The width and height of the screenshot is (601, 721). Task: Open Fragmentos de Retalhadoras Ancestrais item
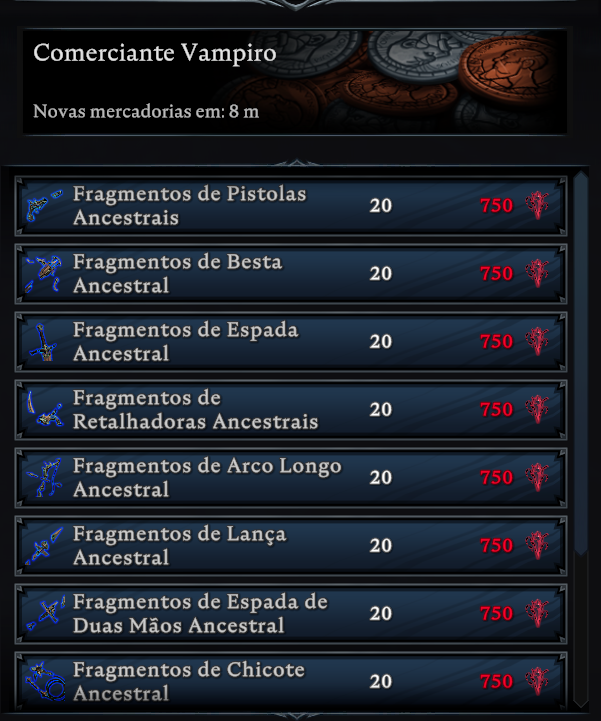(290, 410)
